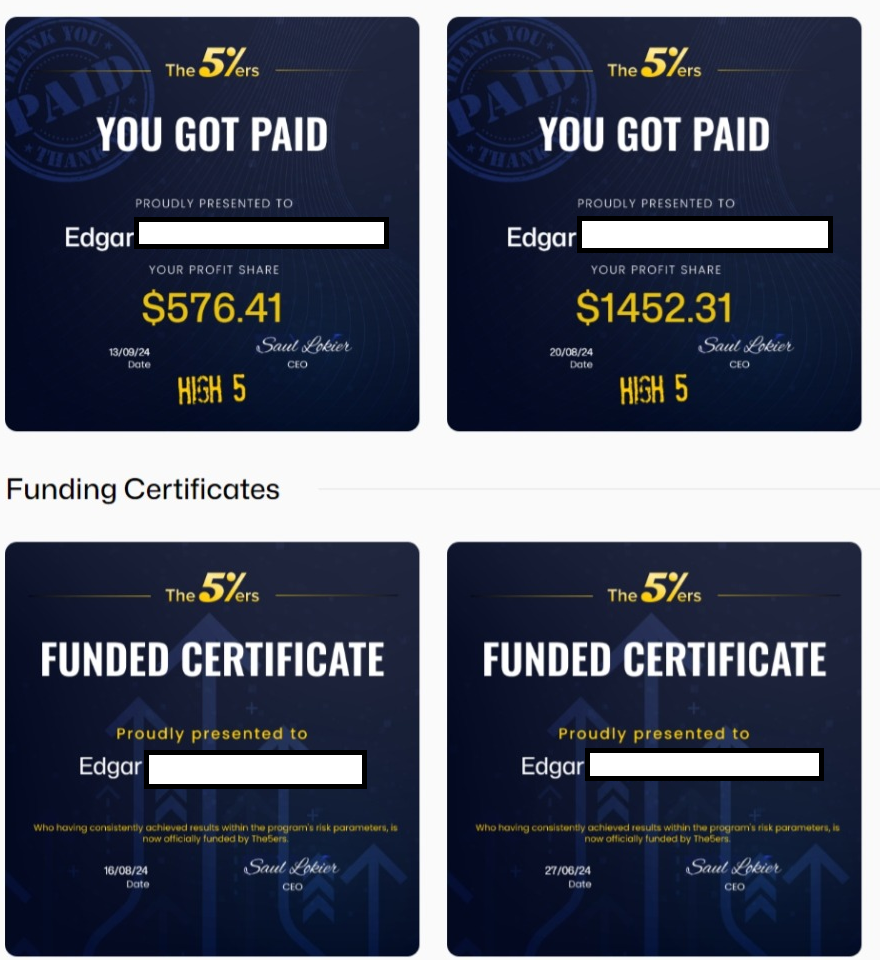Open the $576.41 payout certificate
The image size is (880, 960).
tap(212, 224)
